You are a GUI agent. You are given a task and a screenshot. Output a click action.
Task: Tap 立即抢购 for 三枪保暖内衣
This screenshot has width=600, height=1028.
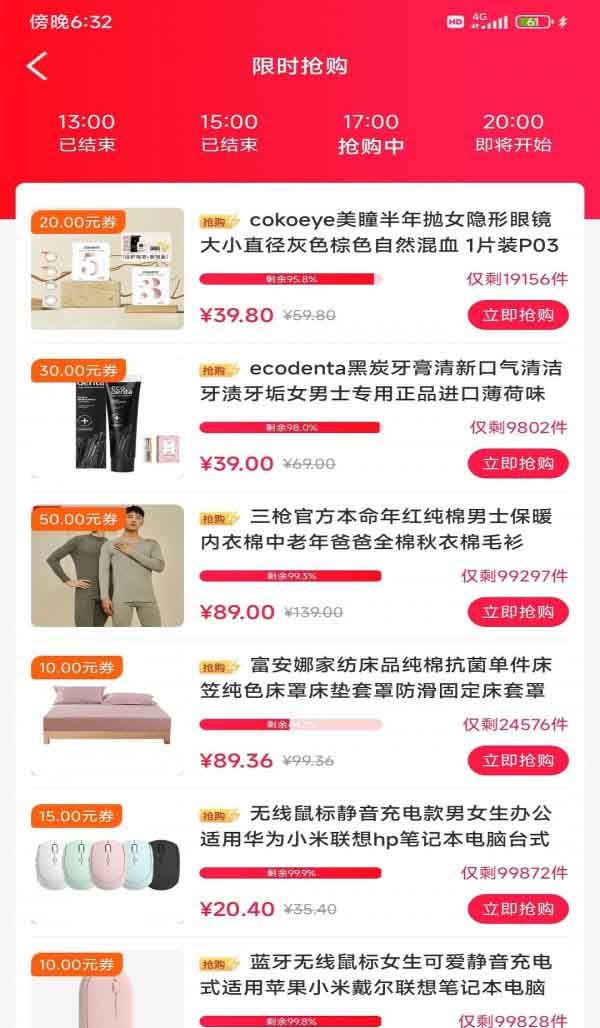pyautogui.click(x=517, y=612)
